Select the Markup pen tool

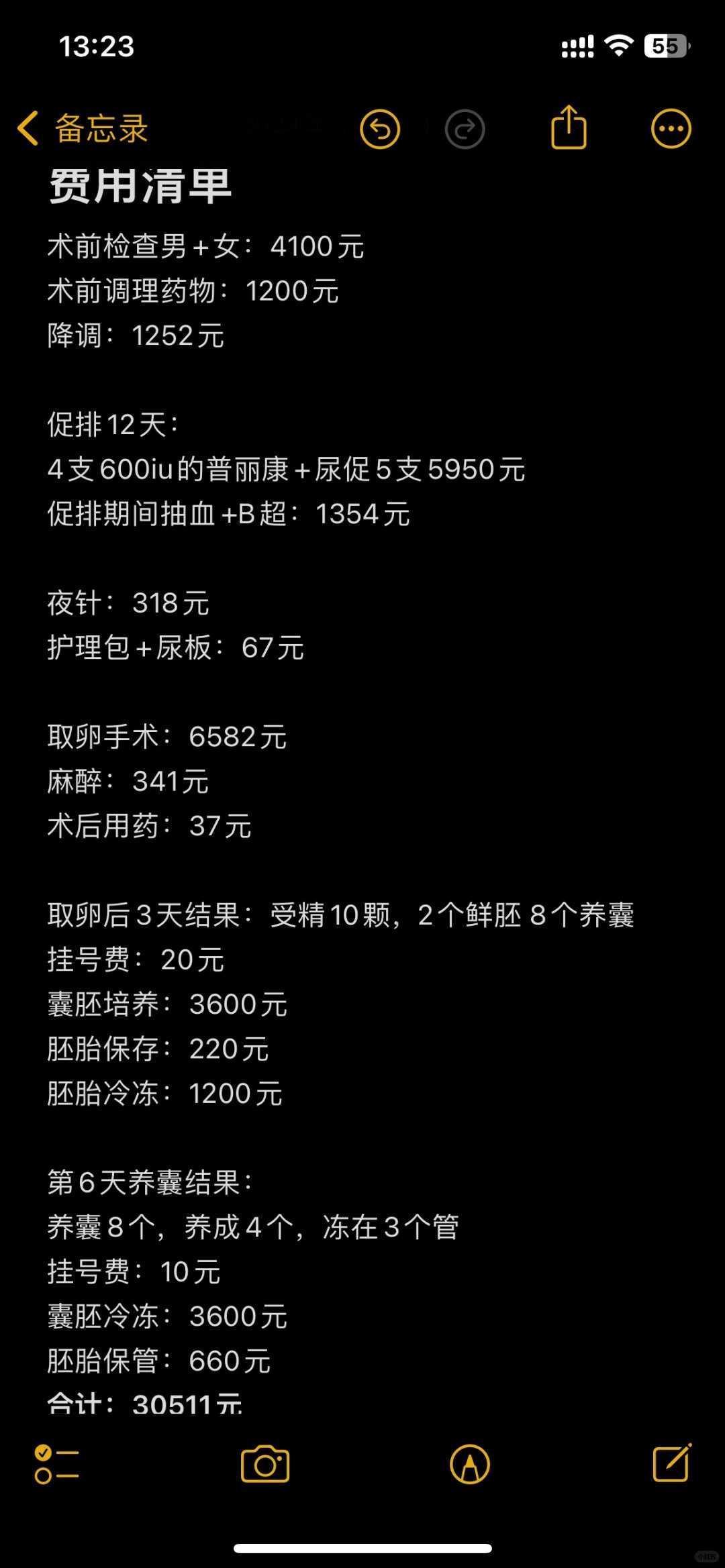click(470, 1463)
